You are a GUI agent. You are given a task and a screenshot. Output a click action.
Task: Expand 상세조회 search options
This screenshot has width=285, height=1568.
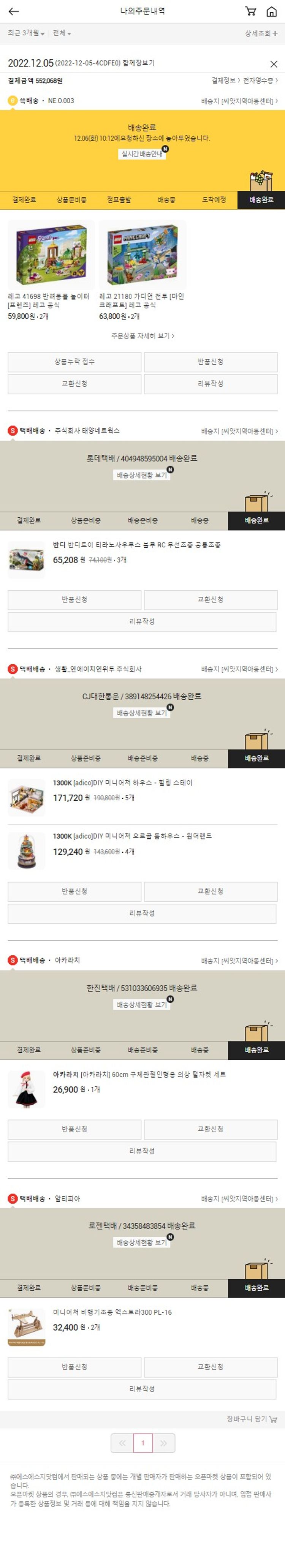tap(261, 33)
